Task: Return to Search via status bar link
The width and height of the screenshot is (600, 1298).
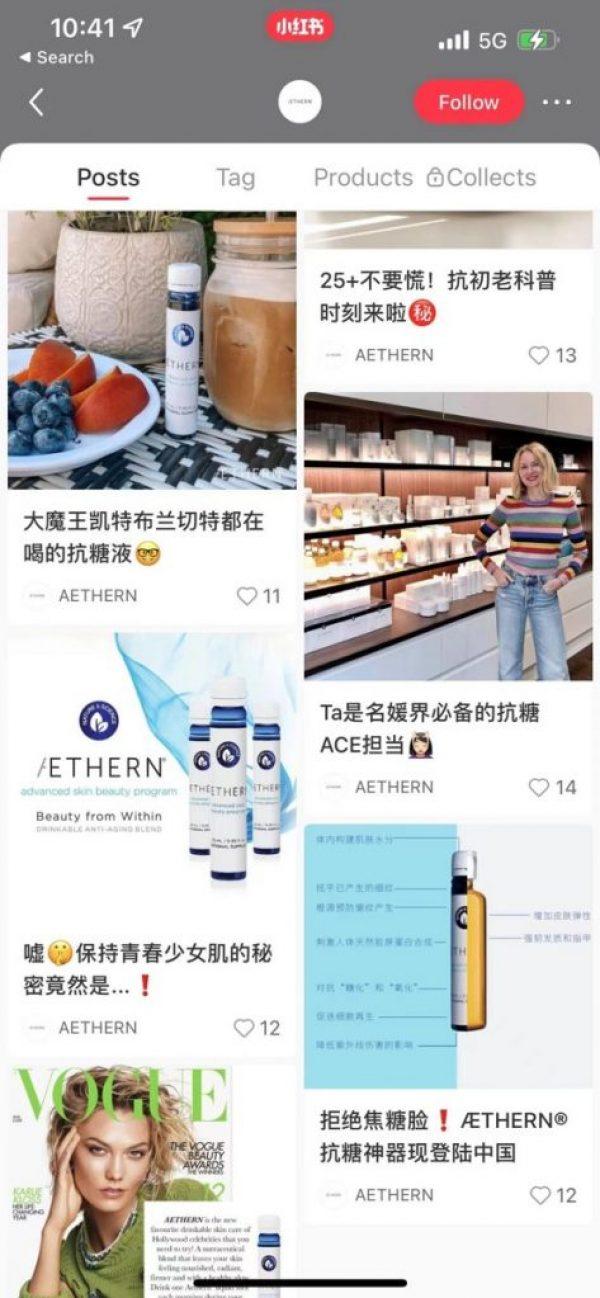Action: pos(56,58)
